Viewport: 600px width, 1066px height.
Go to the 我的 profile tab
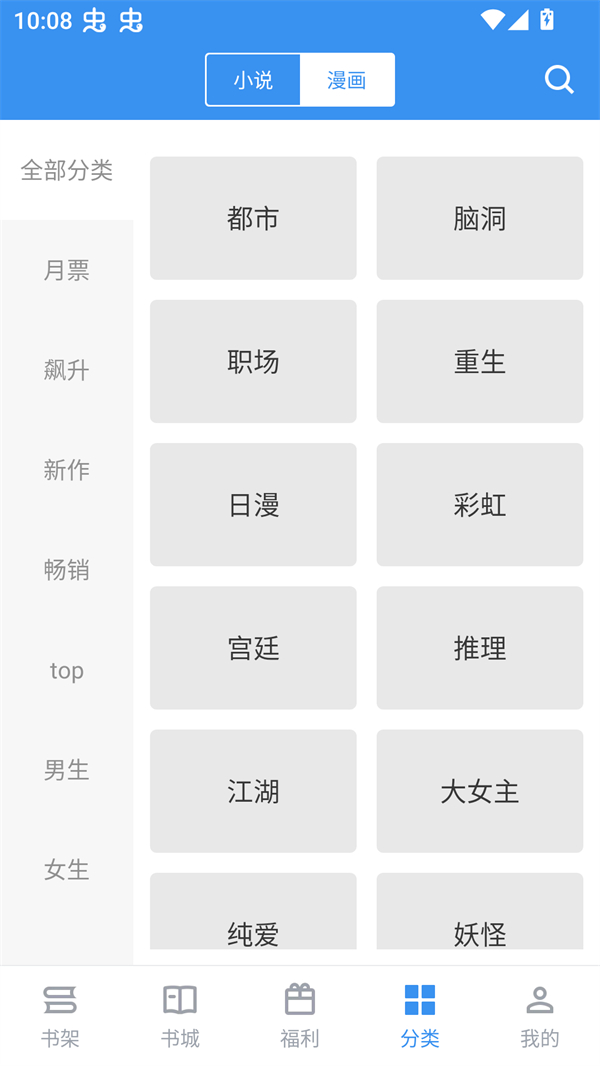point(540,1015)
